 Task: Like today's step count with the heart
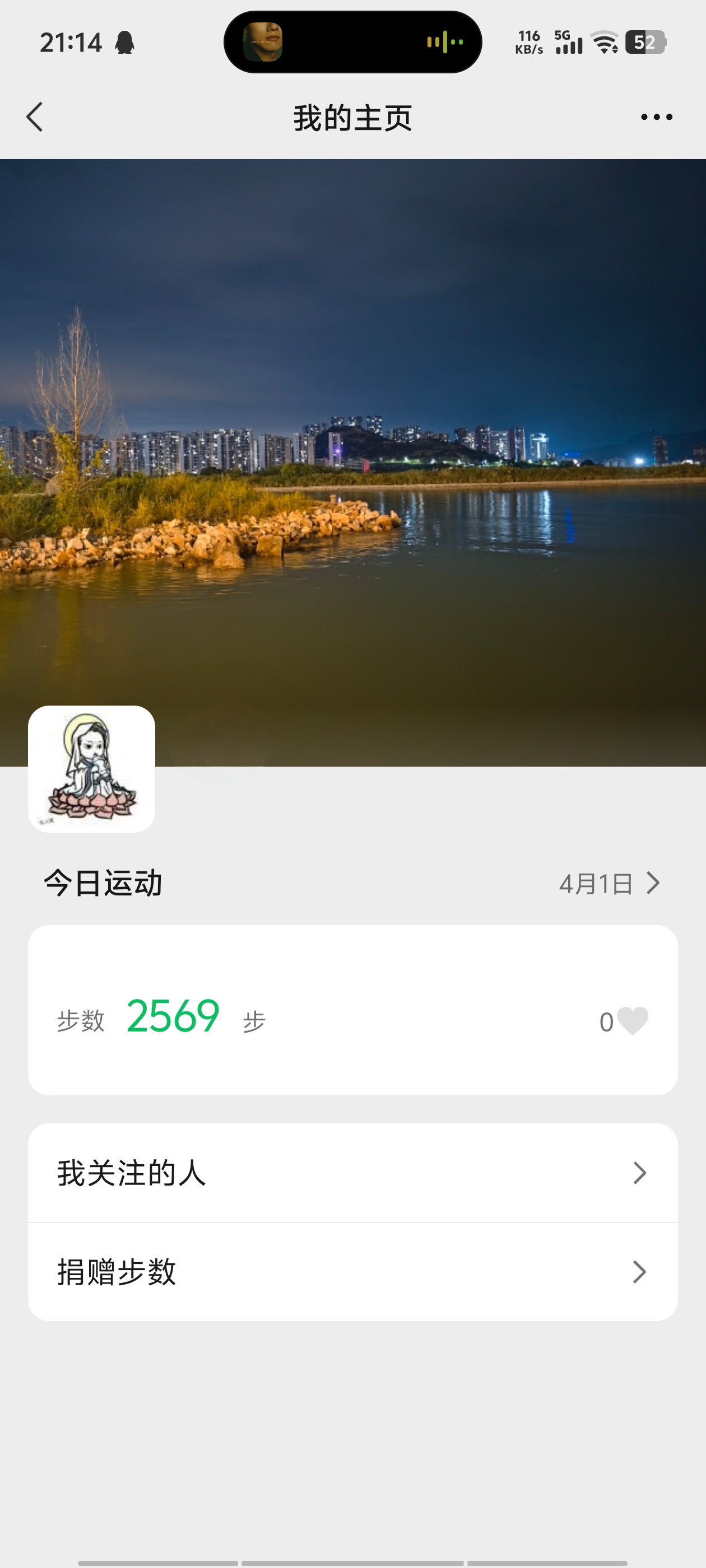[x=632, y=1021]
